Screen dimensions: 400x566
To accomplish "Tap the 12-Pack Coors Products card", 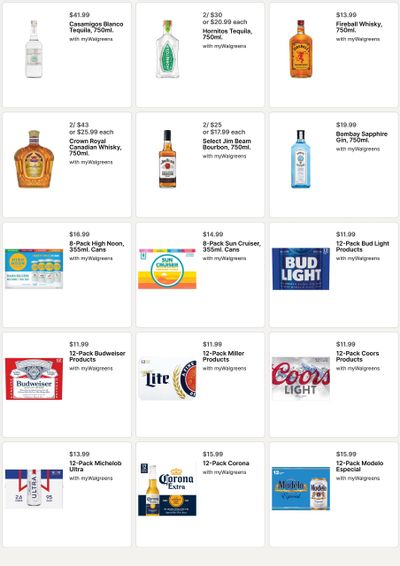I will 334,385.
